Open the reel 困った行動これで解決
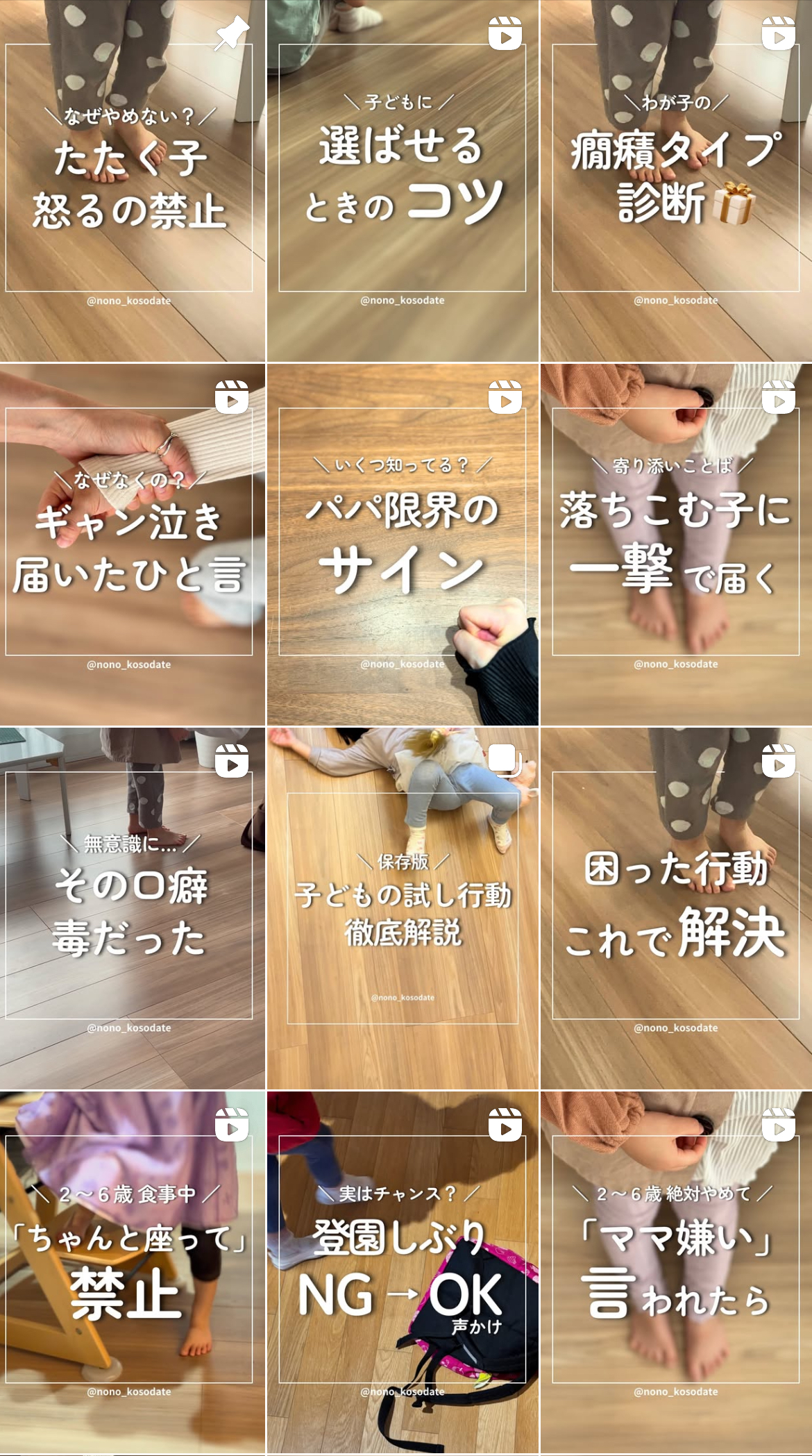The image size is (812, 1456). pos(676,908)
